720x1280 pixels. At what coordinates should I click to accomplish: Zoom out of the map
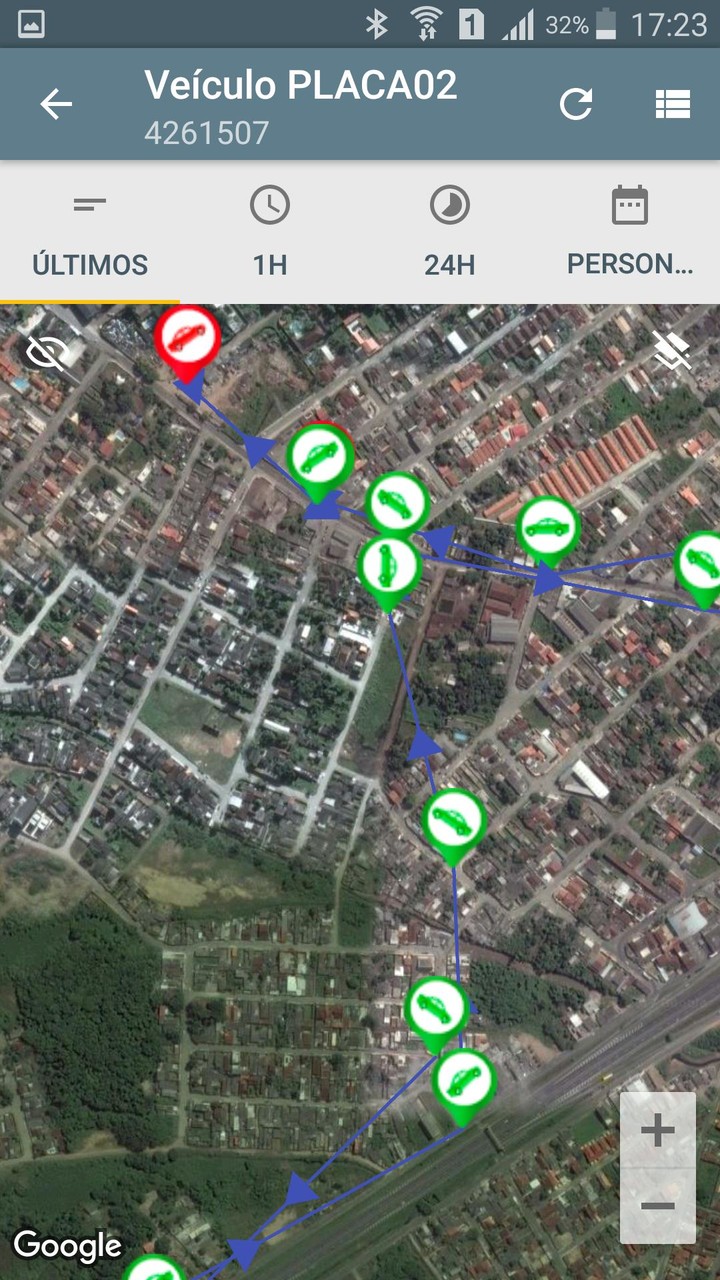click(x=657, y=1205)
